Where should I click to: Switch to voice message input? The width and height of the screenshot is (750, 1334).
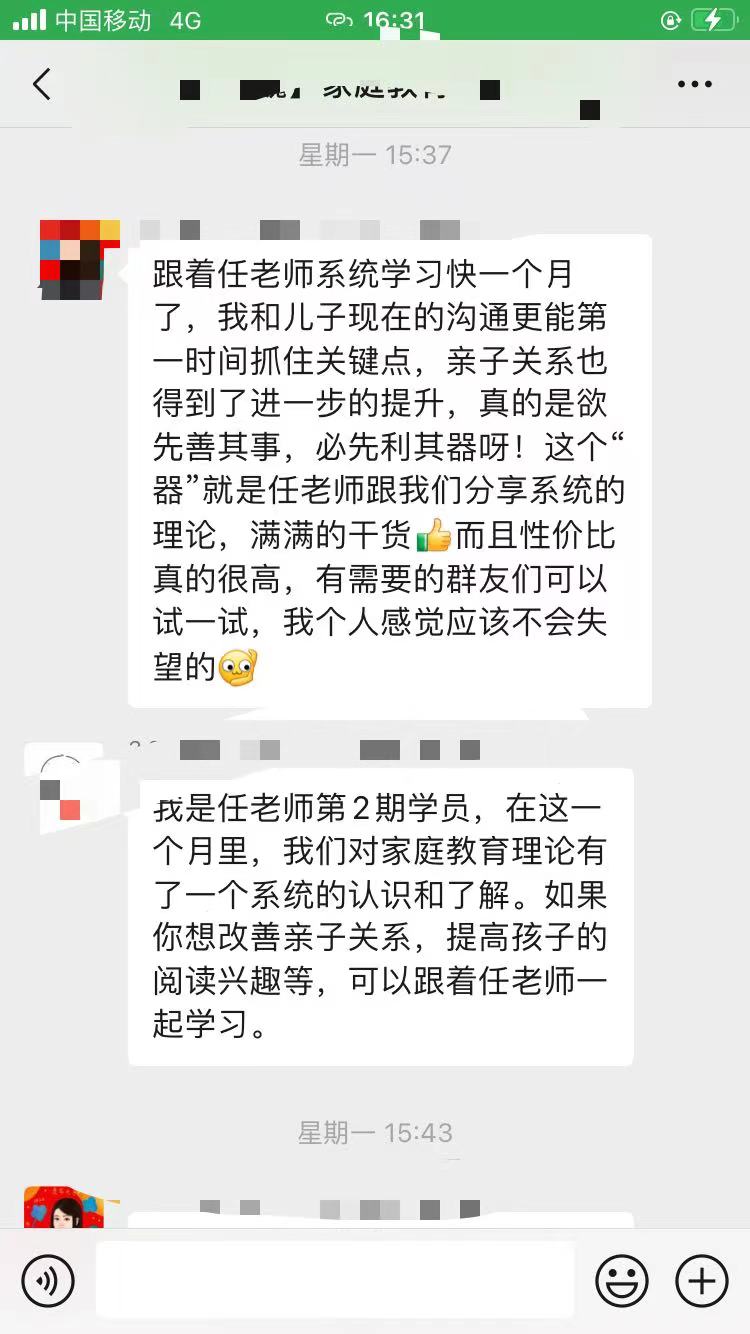48,1280
